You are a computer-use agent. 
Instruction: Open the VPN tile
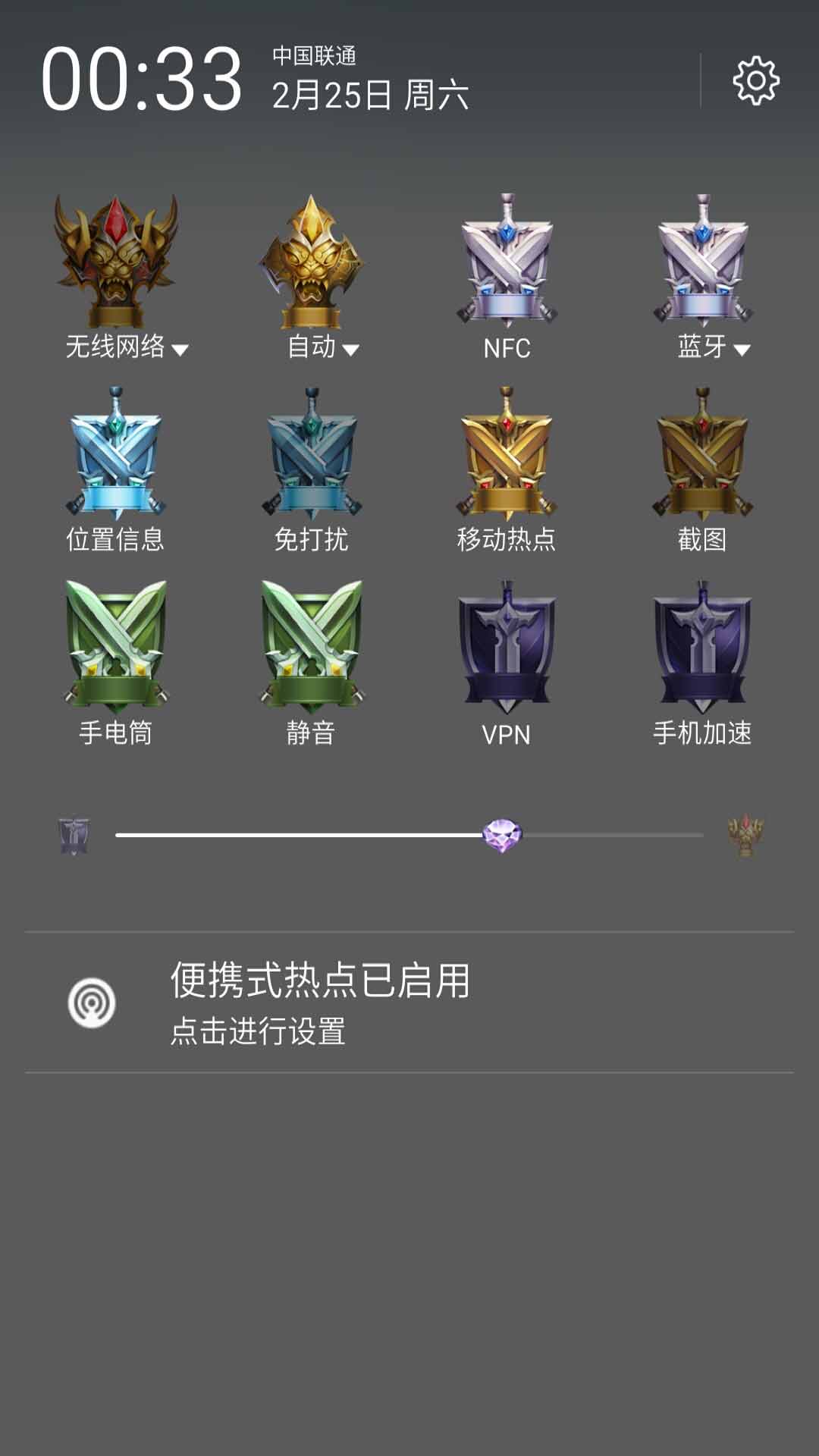pos(507,646)
